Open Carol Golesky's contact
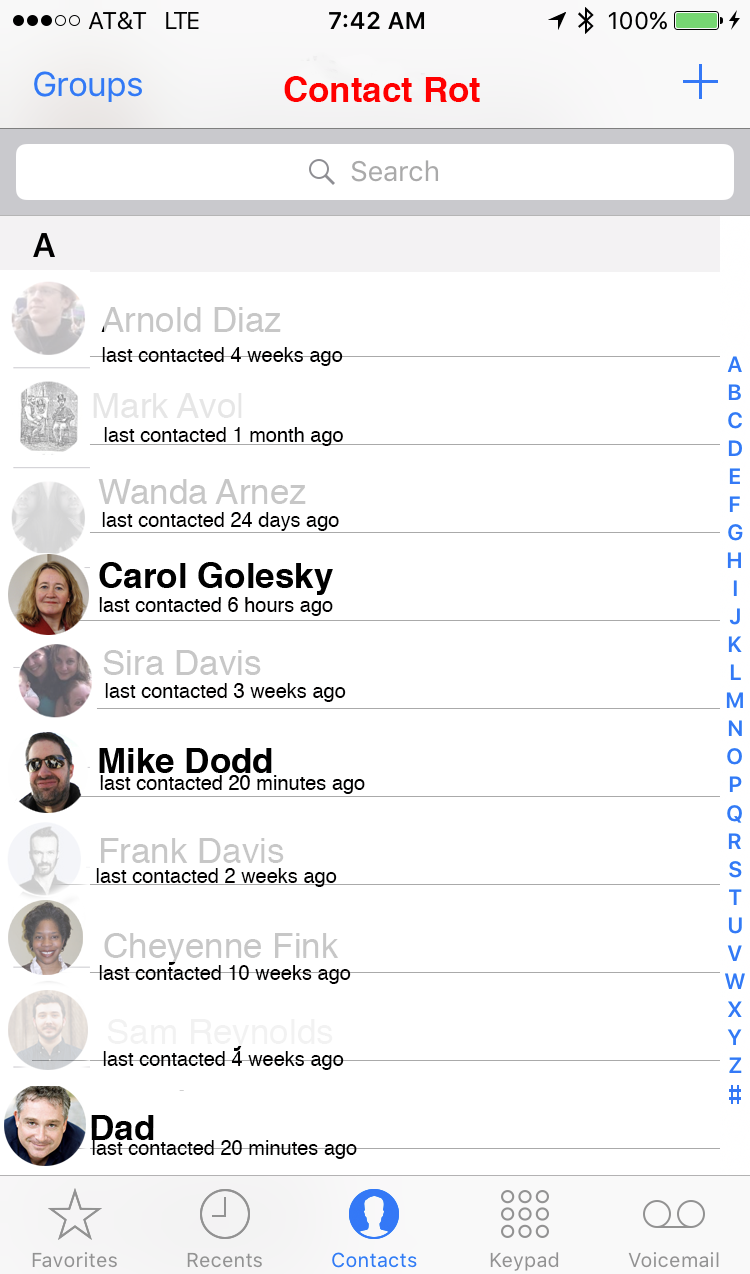 [360, 578]
